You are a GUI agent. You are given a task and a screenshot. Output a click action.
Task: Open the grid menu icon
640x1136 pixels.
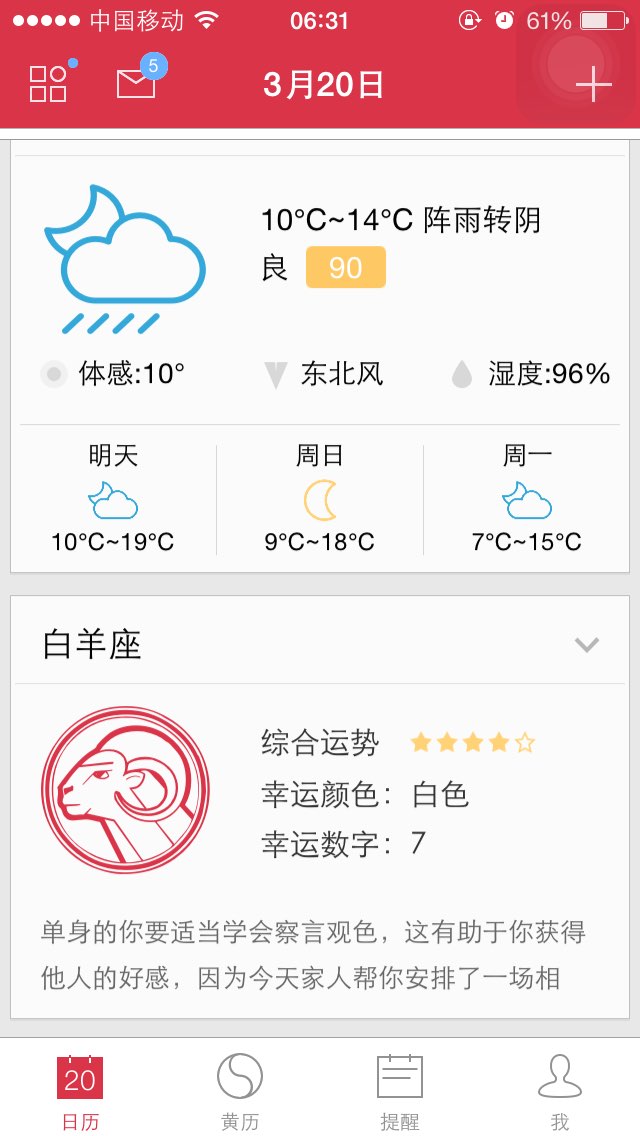49,83
